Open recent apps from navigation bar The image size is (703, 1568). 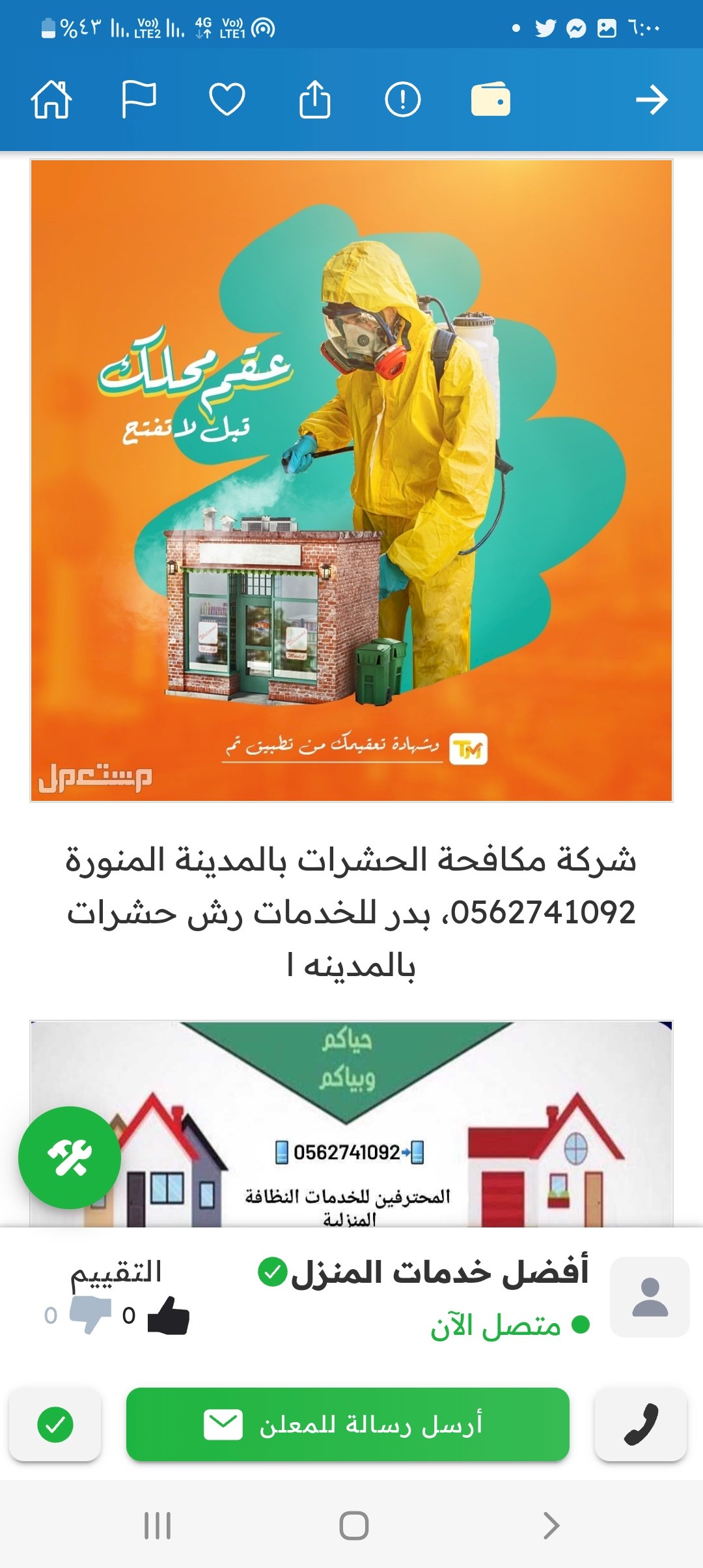[157, 1526]
